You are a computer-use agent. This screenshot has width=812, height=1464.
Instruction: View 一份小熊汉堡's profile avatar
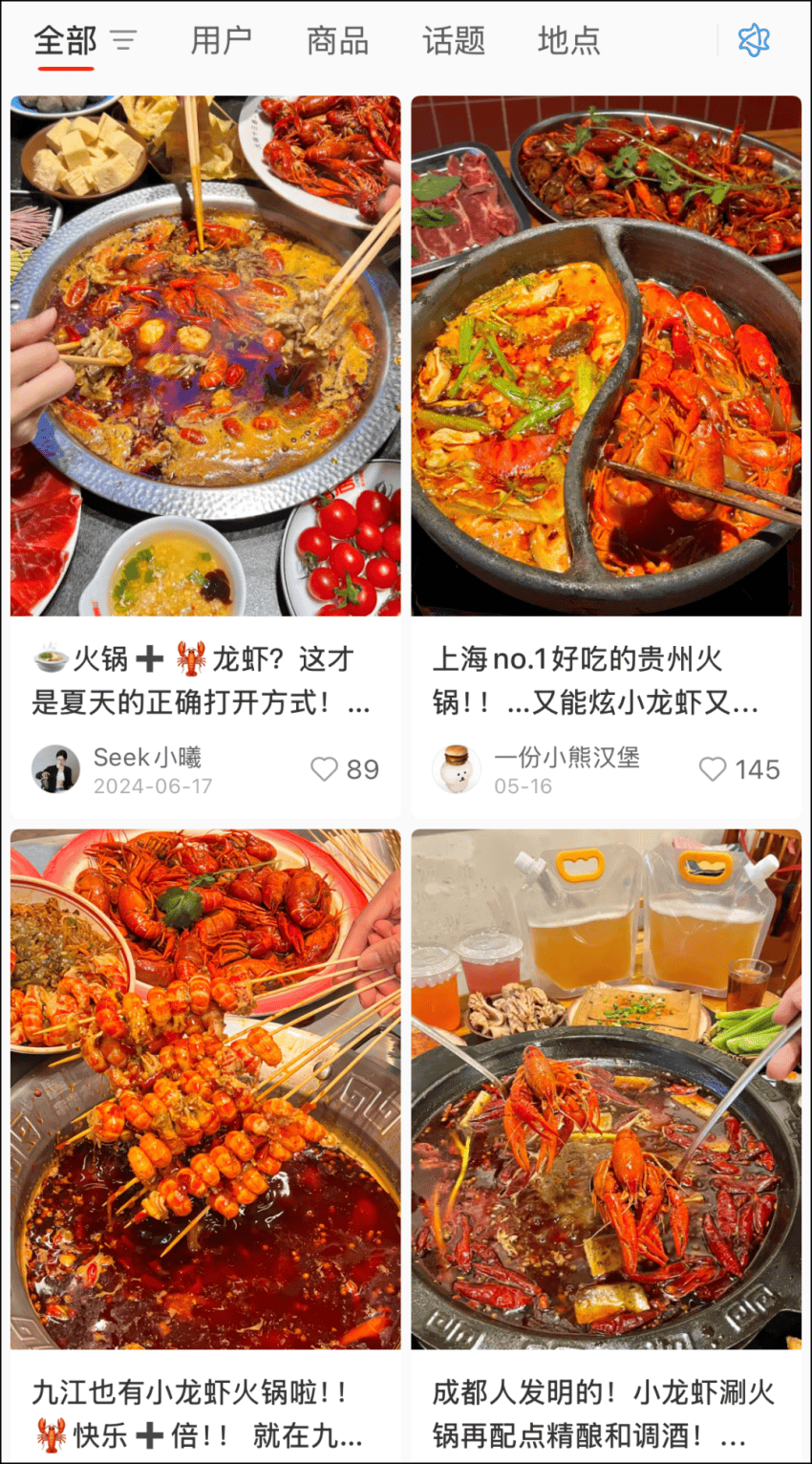[x=457, y=769]
